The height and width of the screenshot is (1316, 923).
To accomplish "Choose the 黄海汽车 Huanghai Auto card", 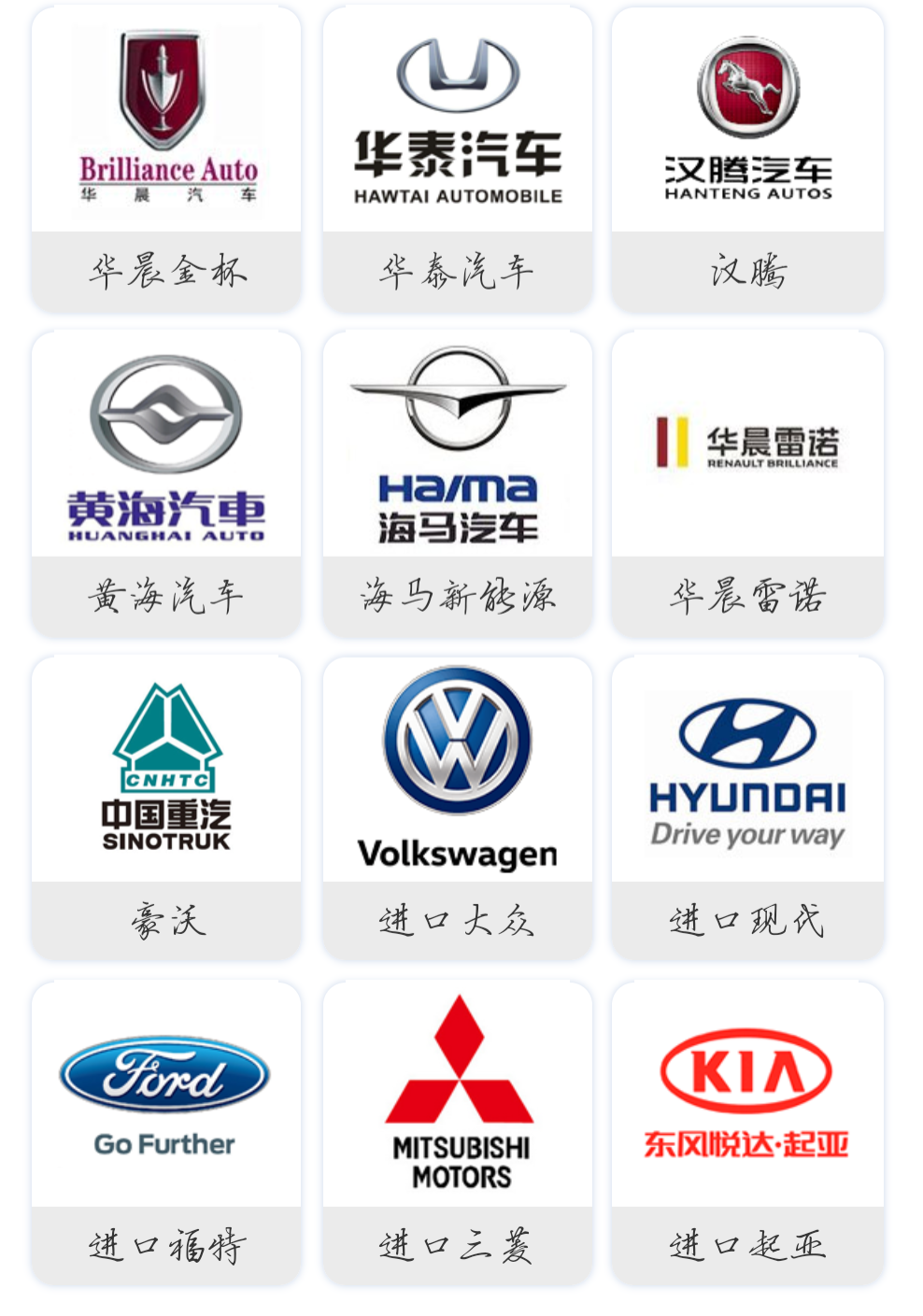I will coord(166,484).
